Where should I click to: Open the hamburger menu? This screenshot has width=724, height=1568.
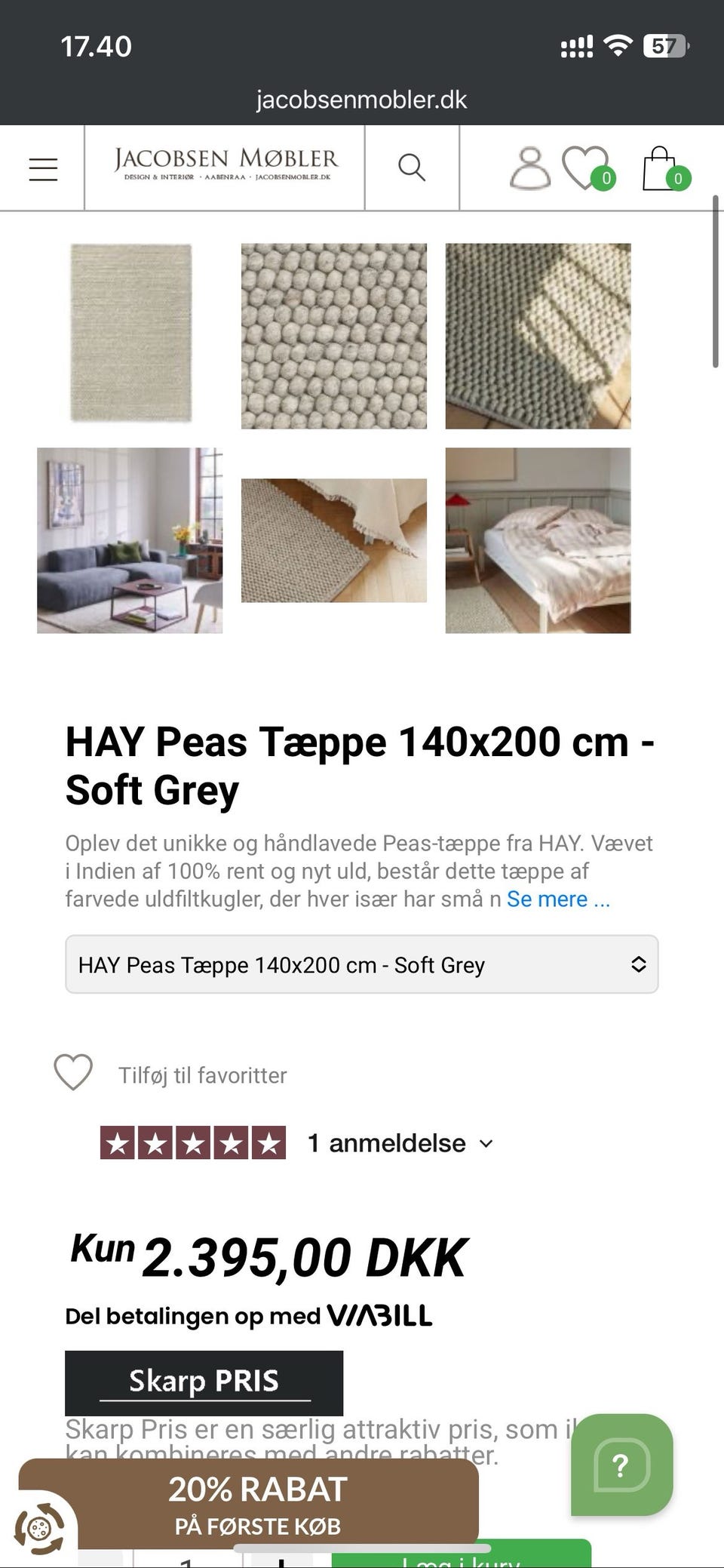click(43, 169)
